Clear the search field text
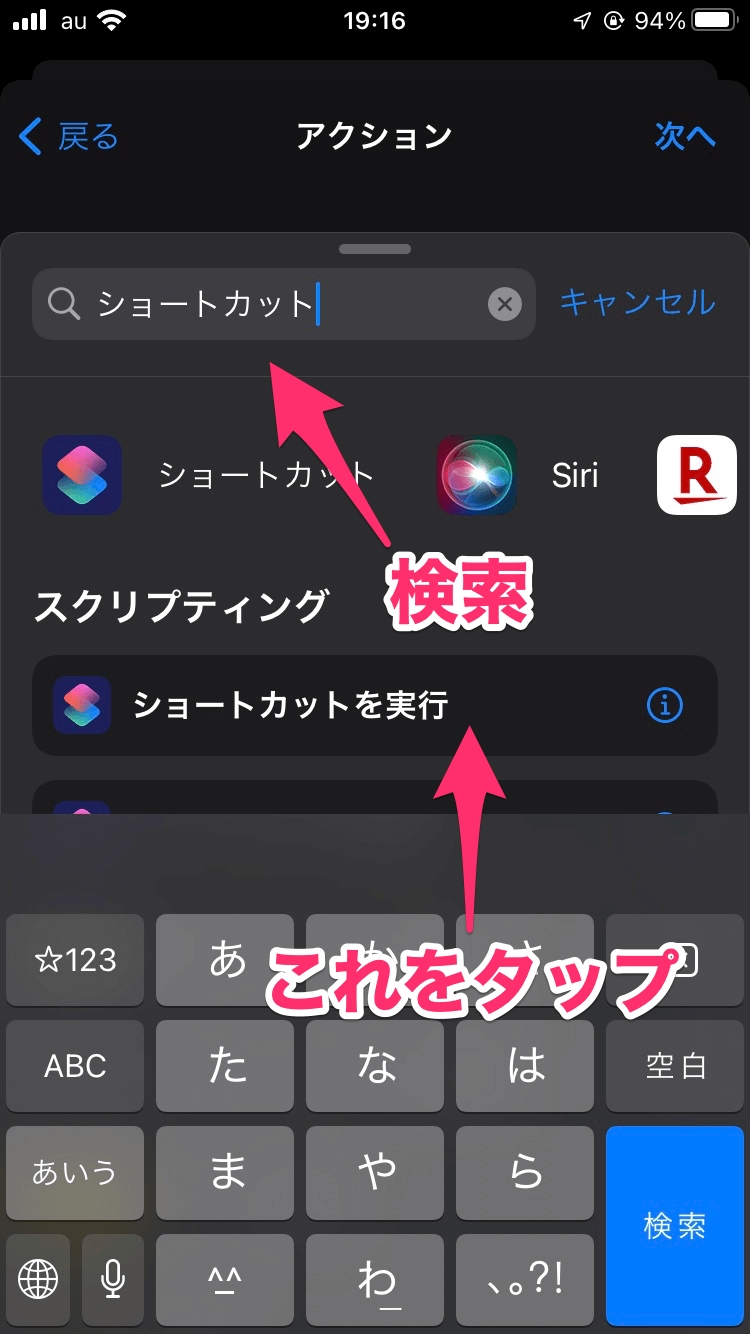The image size is (750, 1334). (x=505, y=304)
